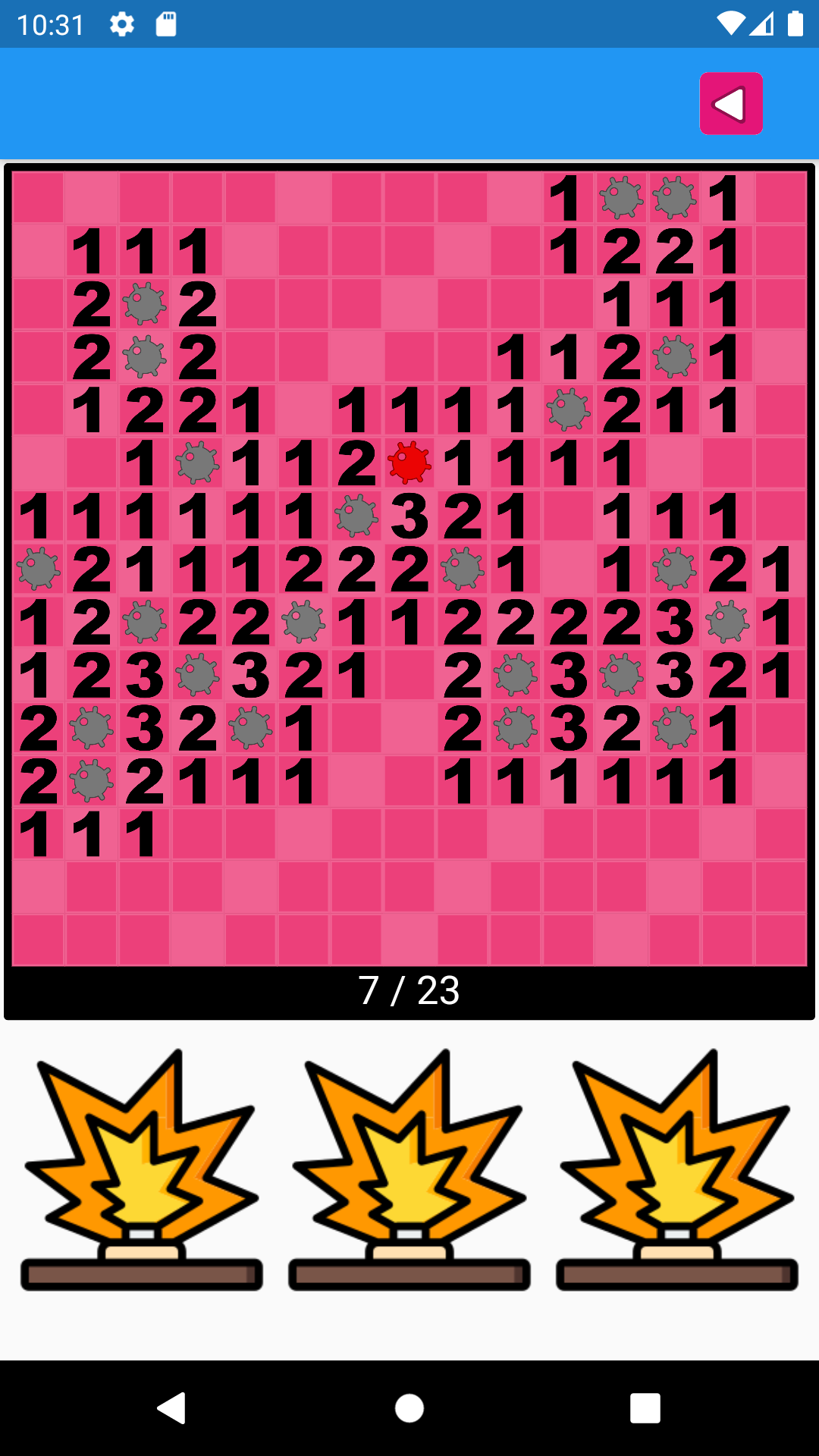Tap the pink back arrow button
The image size is (819, 1456).
pos(730,104)
